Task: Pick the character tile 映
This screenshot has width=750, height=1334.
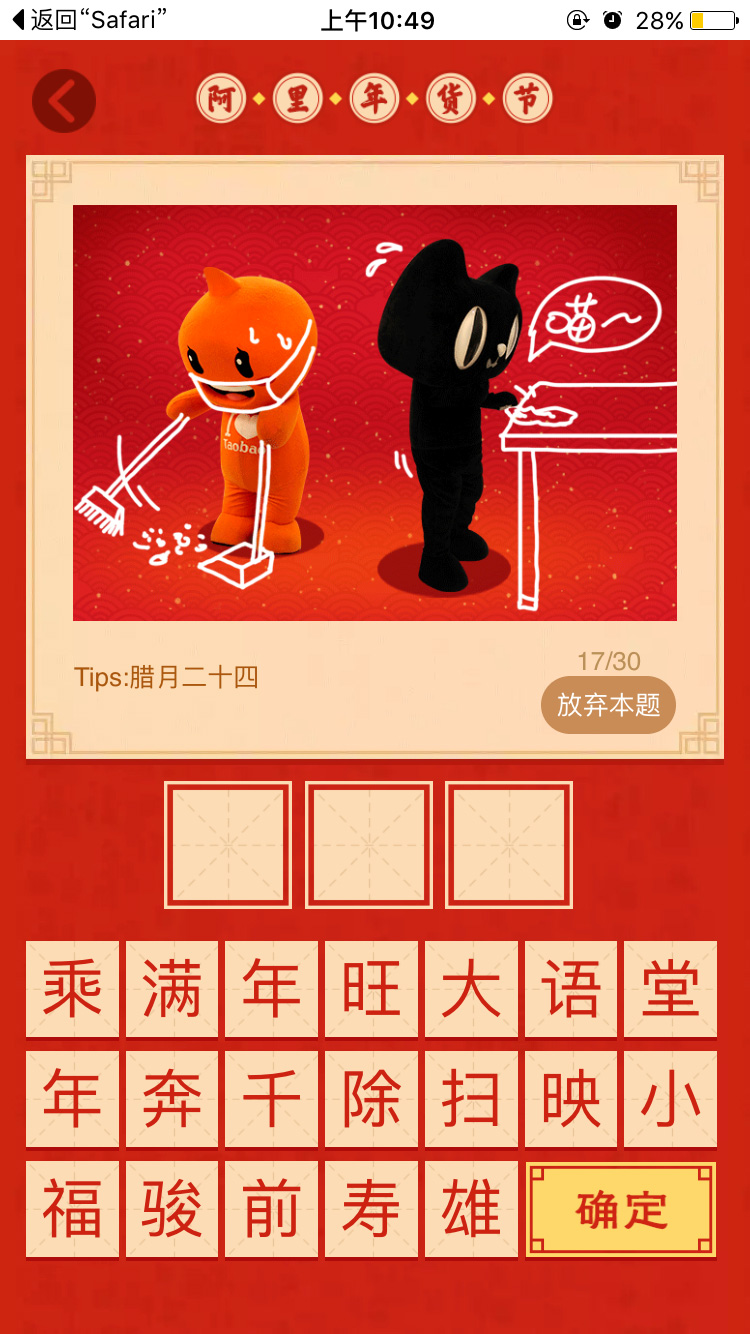Action: pos(571,1099)
